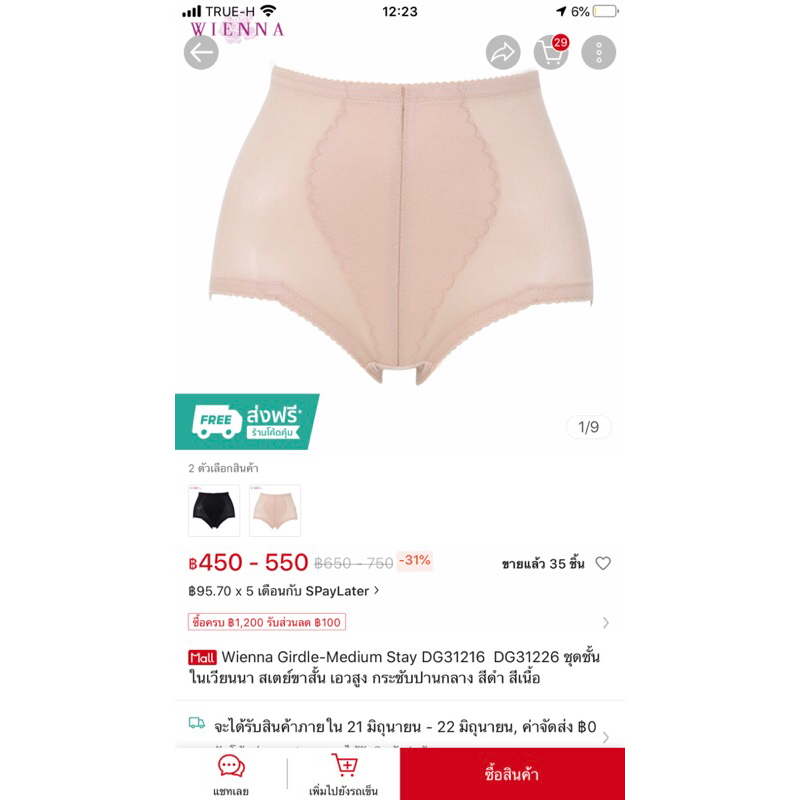This screenshot has height=800, width=800.
Task: Share this Wienna girdle product
Action: (x=502, y=53)
